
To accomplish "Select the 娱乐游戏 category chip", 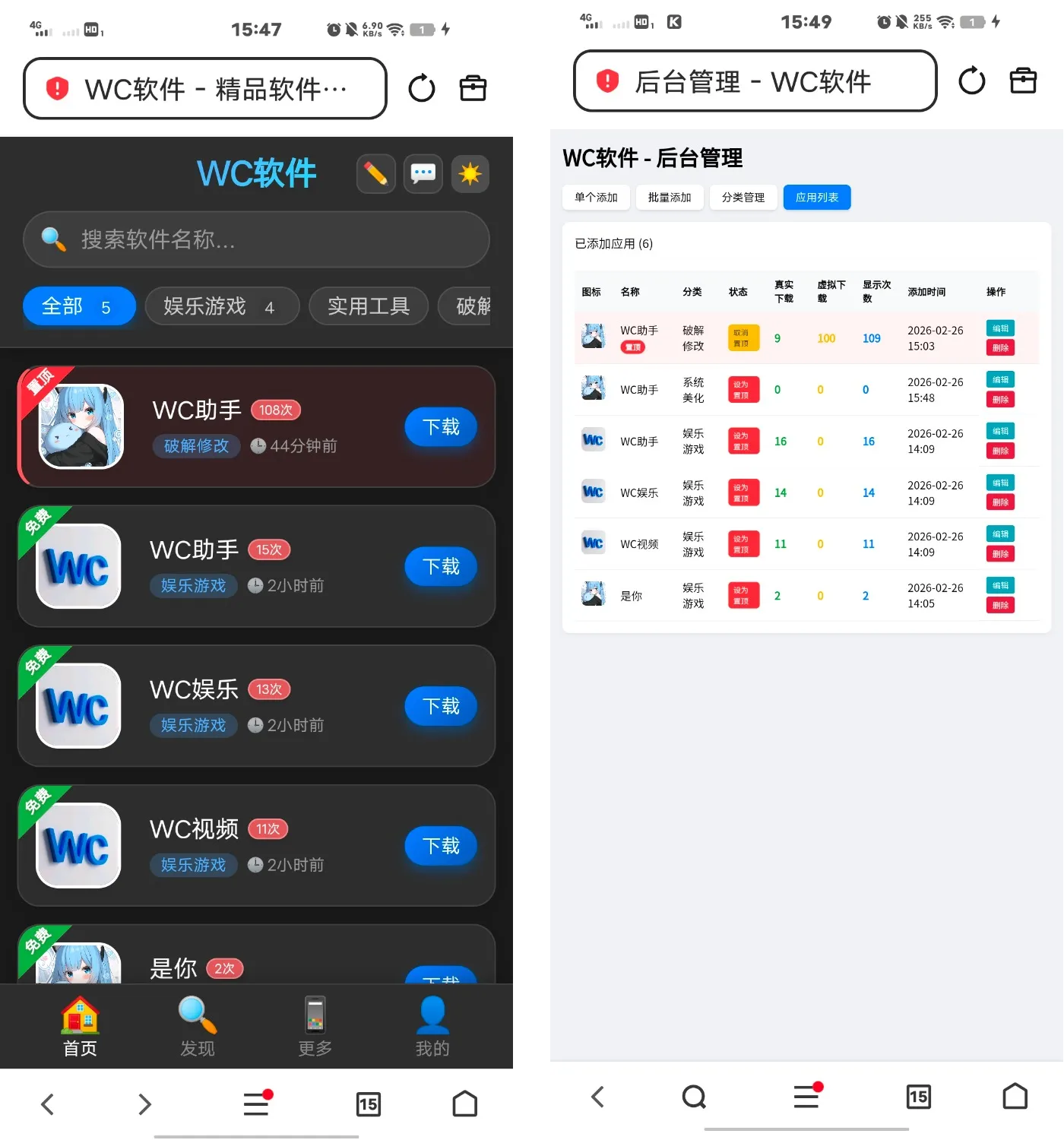I will 222,306.
